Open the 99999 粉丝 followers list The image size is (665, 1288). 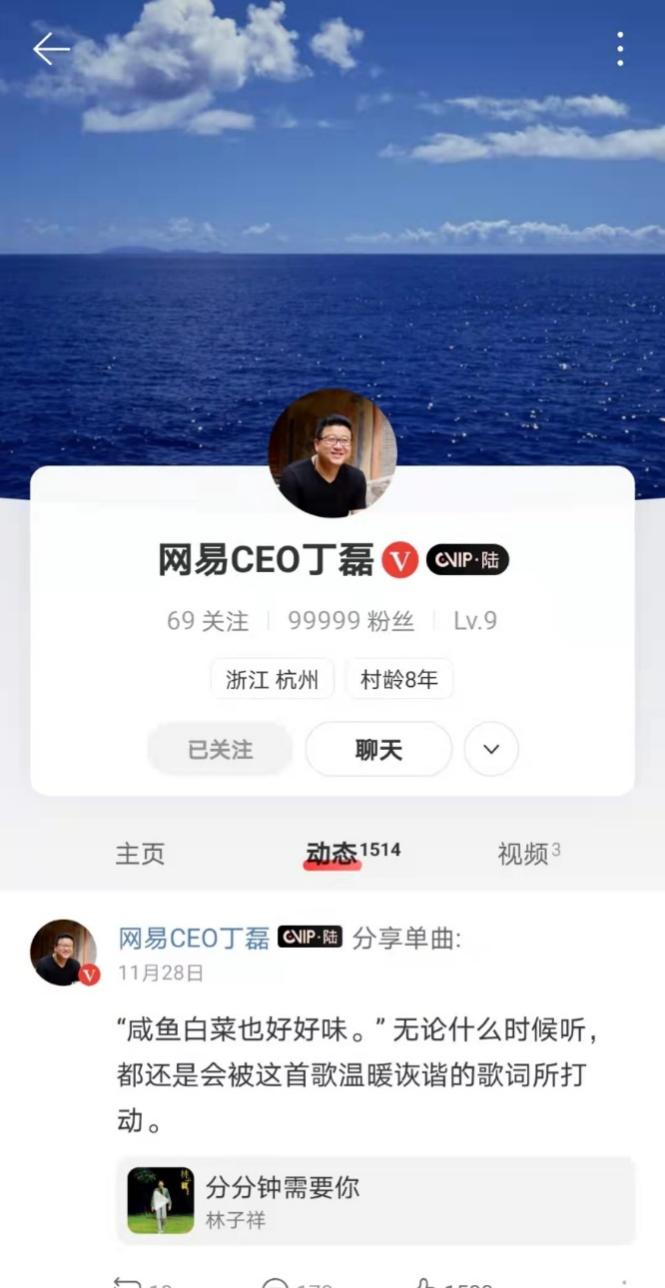pyautogui.click(x=350, y=621)
